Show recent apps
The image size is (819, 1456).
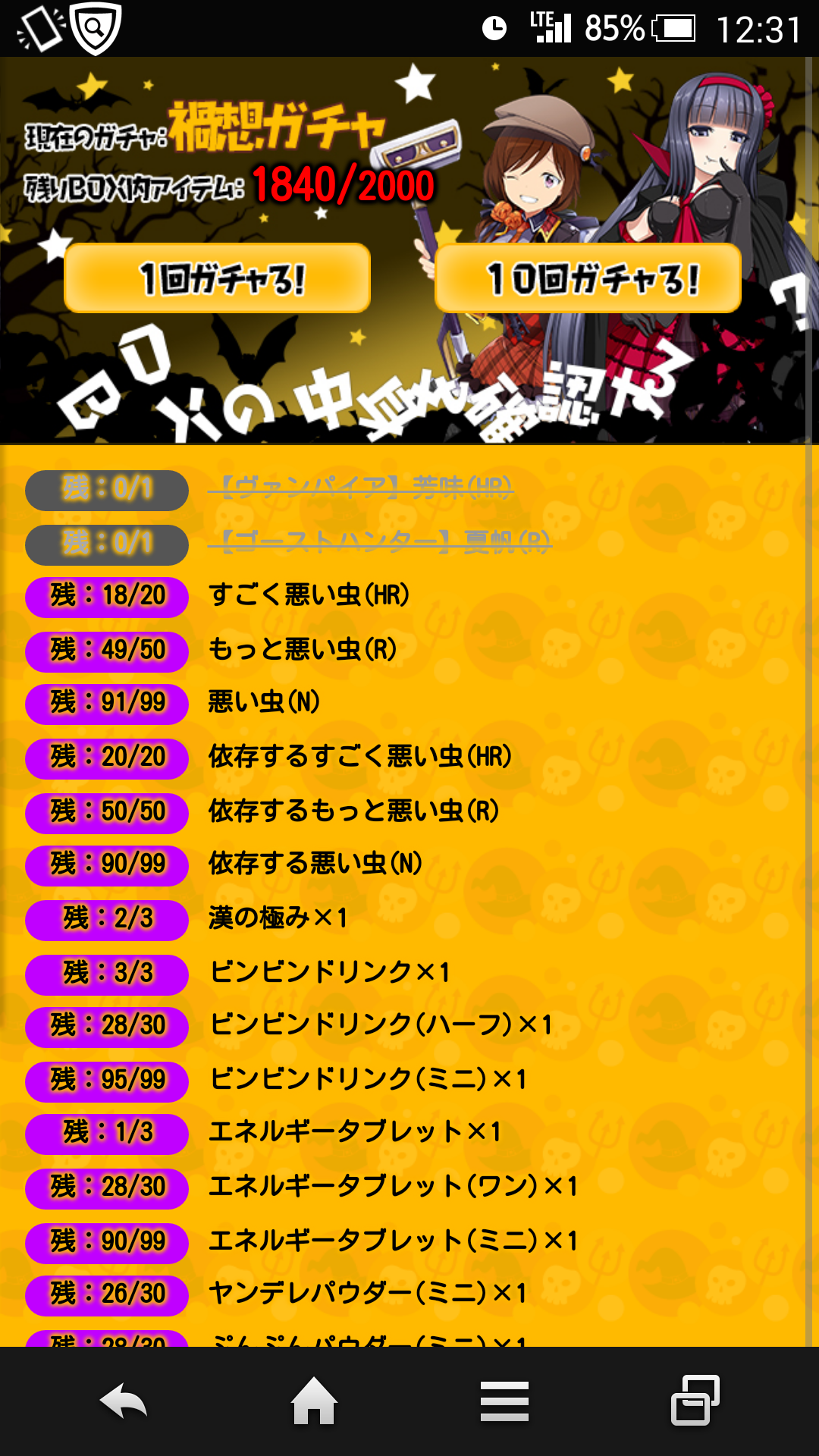pos(695,1401)
